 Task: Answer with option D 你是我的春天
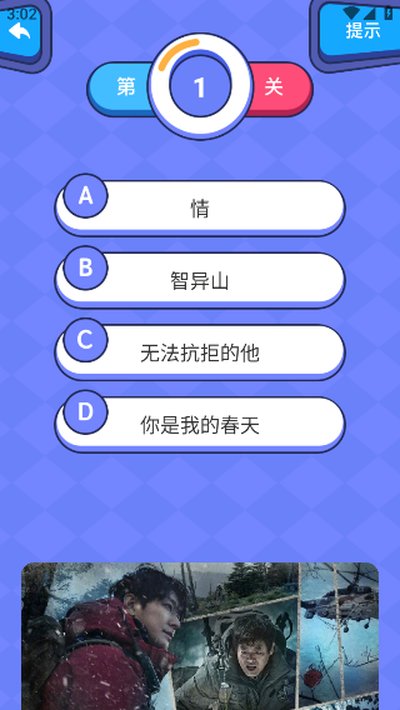[x=200, y=422]
